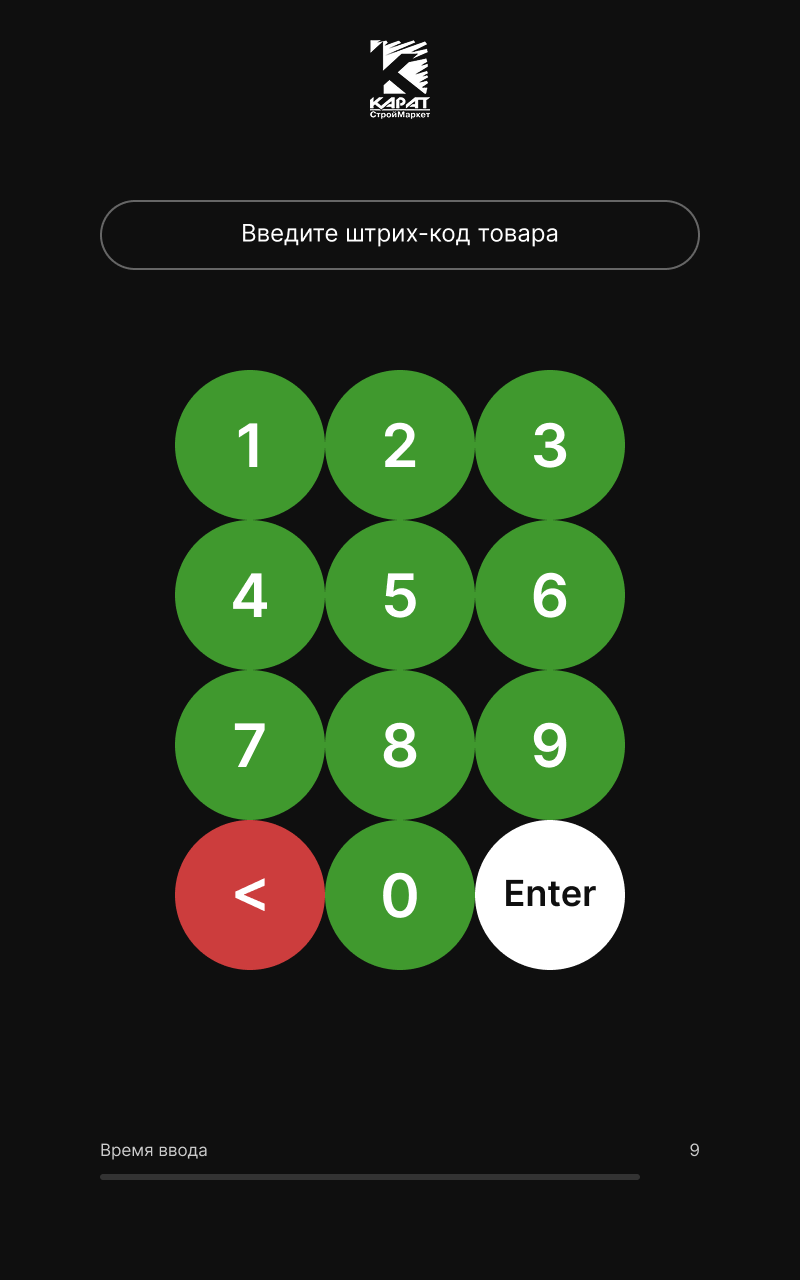Enter digit 5 on the keypad
Viewport: 800px width, 1280px height.
click(400, 595)
